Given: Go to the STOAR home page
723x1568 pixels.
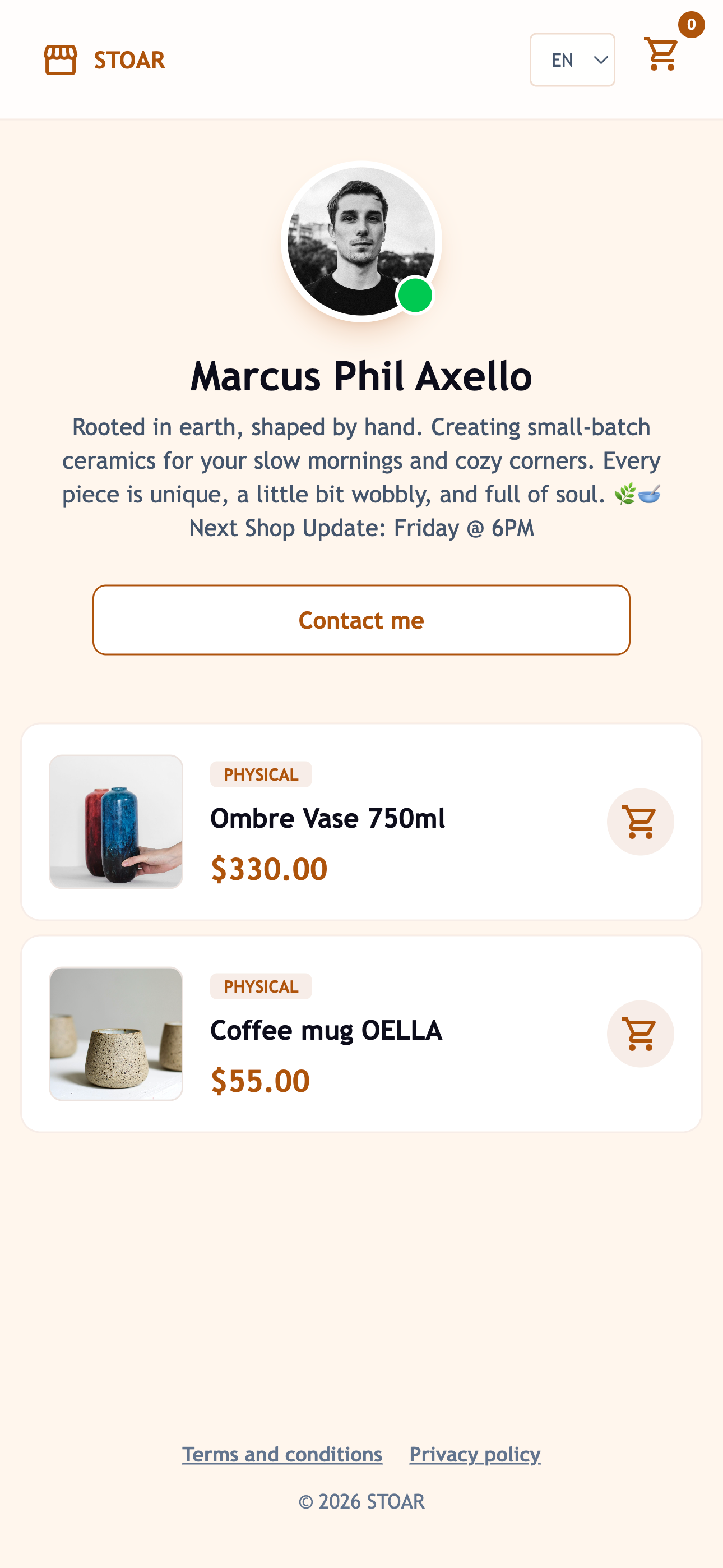Looking at the screenshot, I should click(105, 59).
